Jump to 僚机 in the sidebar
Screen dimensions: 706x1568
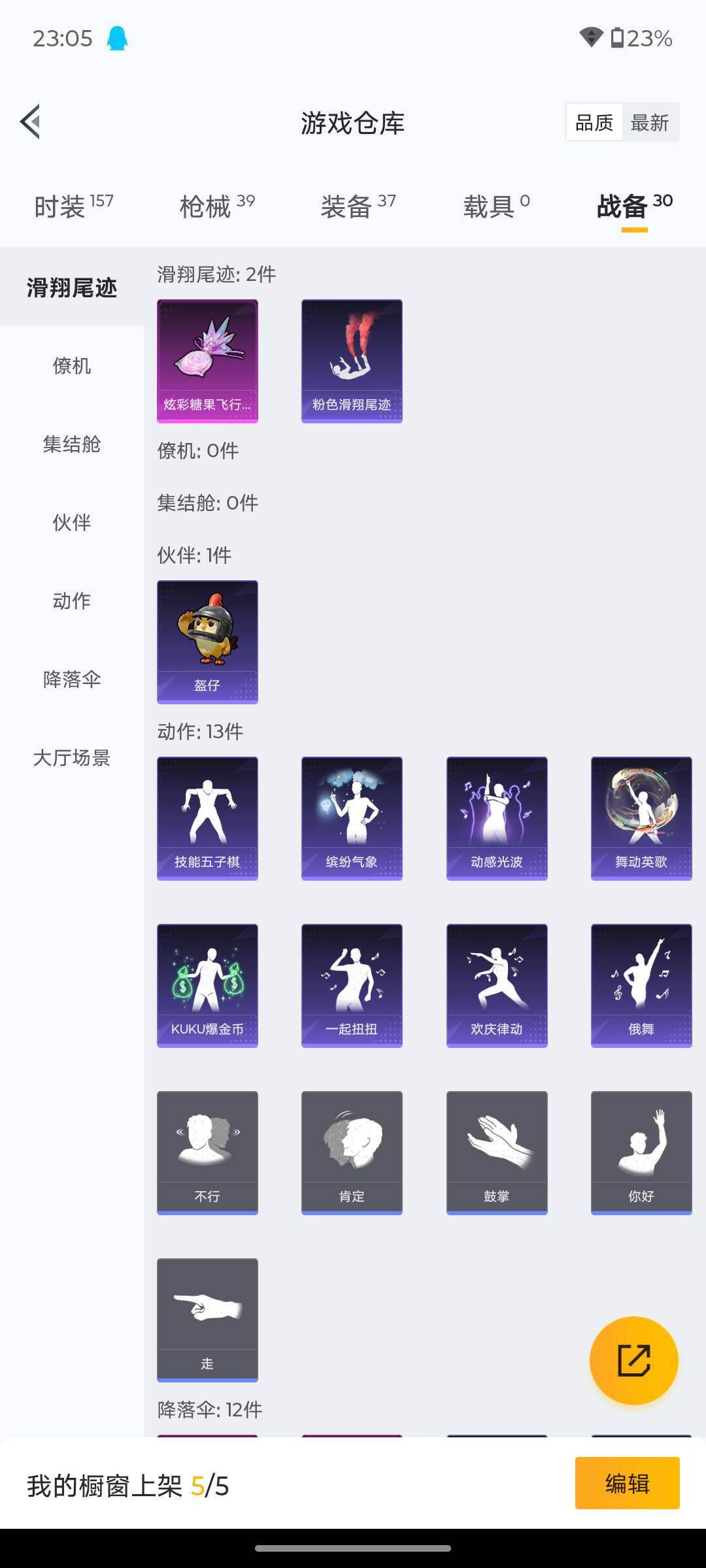[x=72, y=365]
